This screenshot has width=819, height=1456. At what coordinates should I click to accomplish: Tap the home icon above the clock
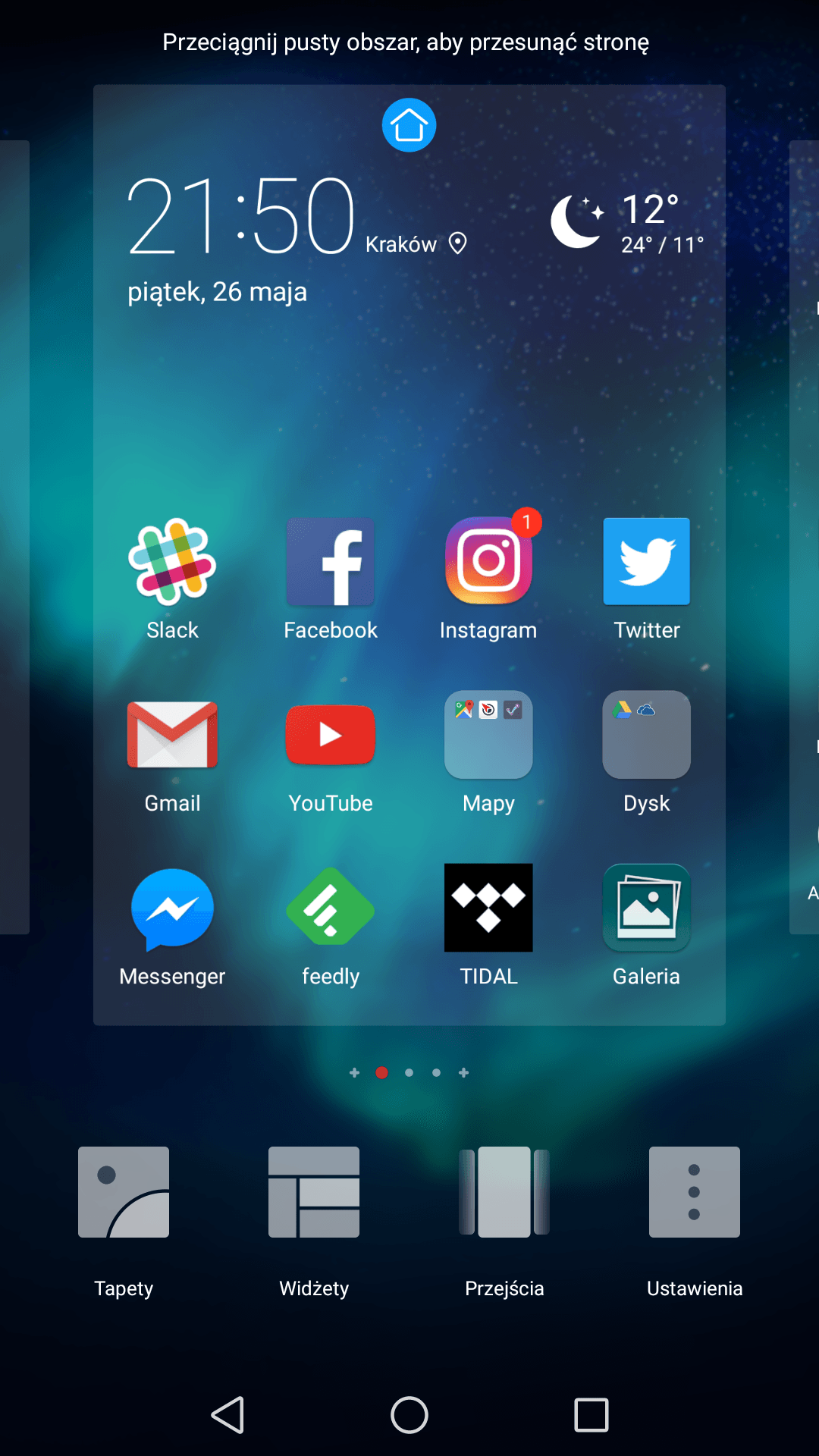(409, 125)
